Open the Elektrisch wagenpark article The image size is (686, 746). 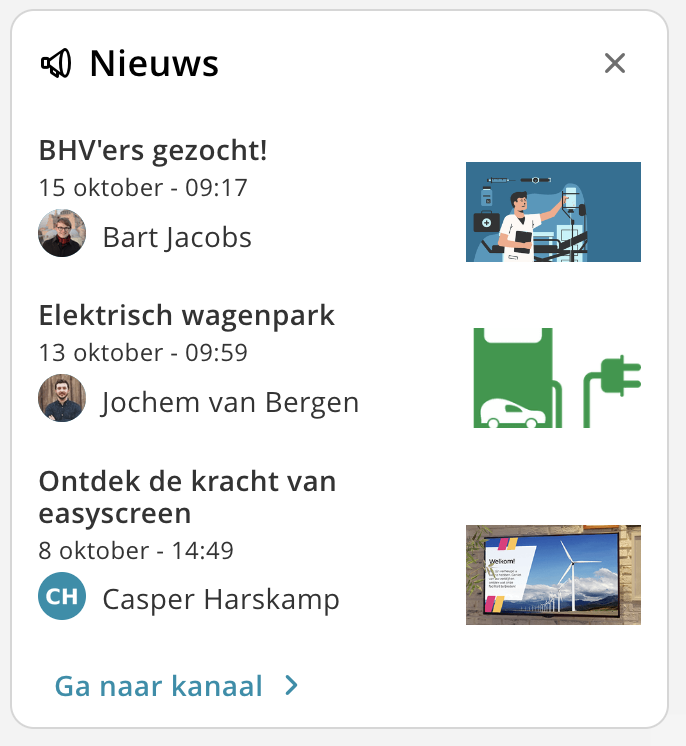(x=186, y=315)
